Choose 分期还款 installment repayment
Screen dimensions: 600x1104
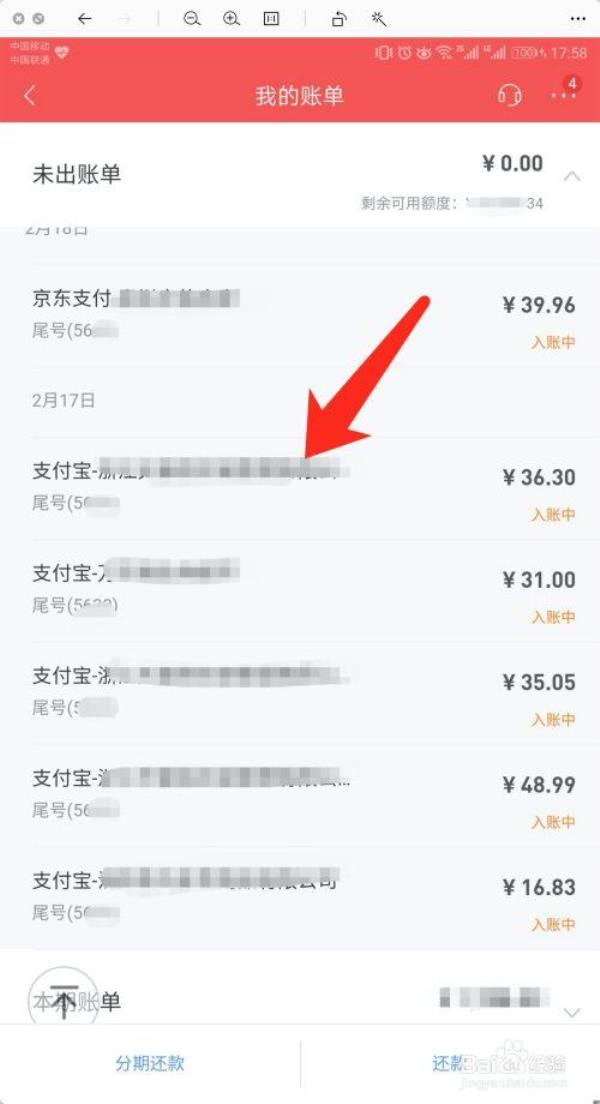[150, 1063]
